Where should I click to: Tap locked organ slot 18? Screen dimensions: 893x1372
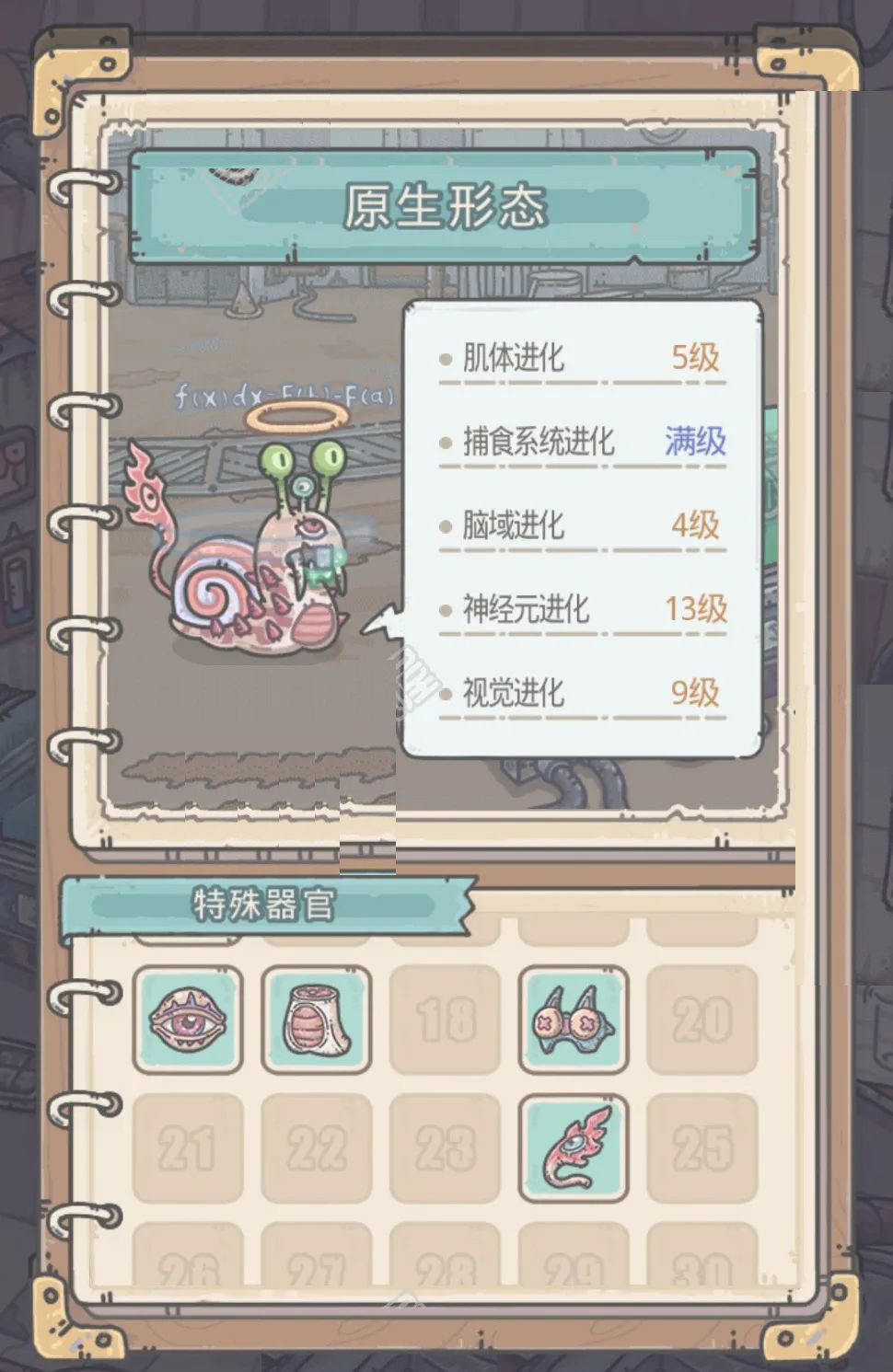coord(446,1020)
